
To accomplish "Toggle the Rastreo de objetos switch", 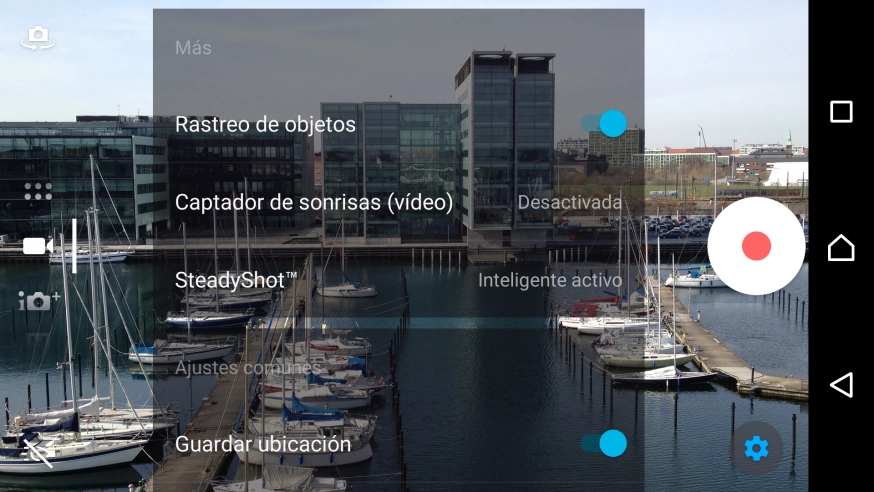I will point(605,124).
